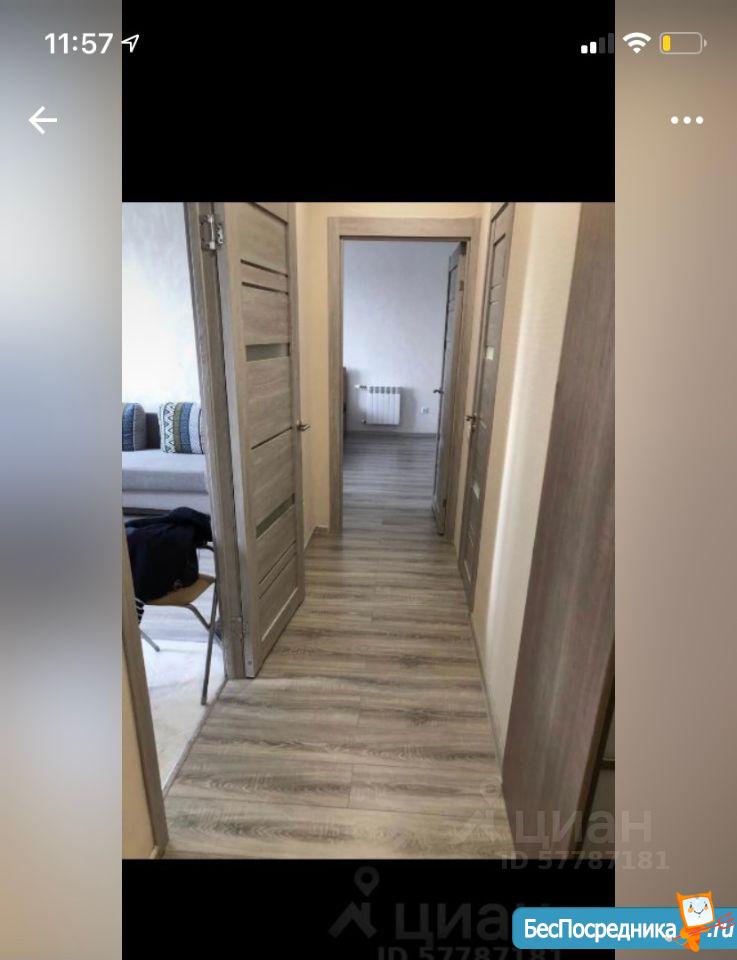Open the three-dot overflow menu
Screen dimensions: 737x960
click(686, 121)
